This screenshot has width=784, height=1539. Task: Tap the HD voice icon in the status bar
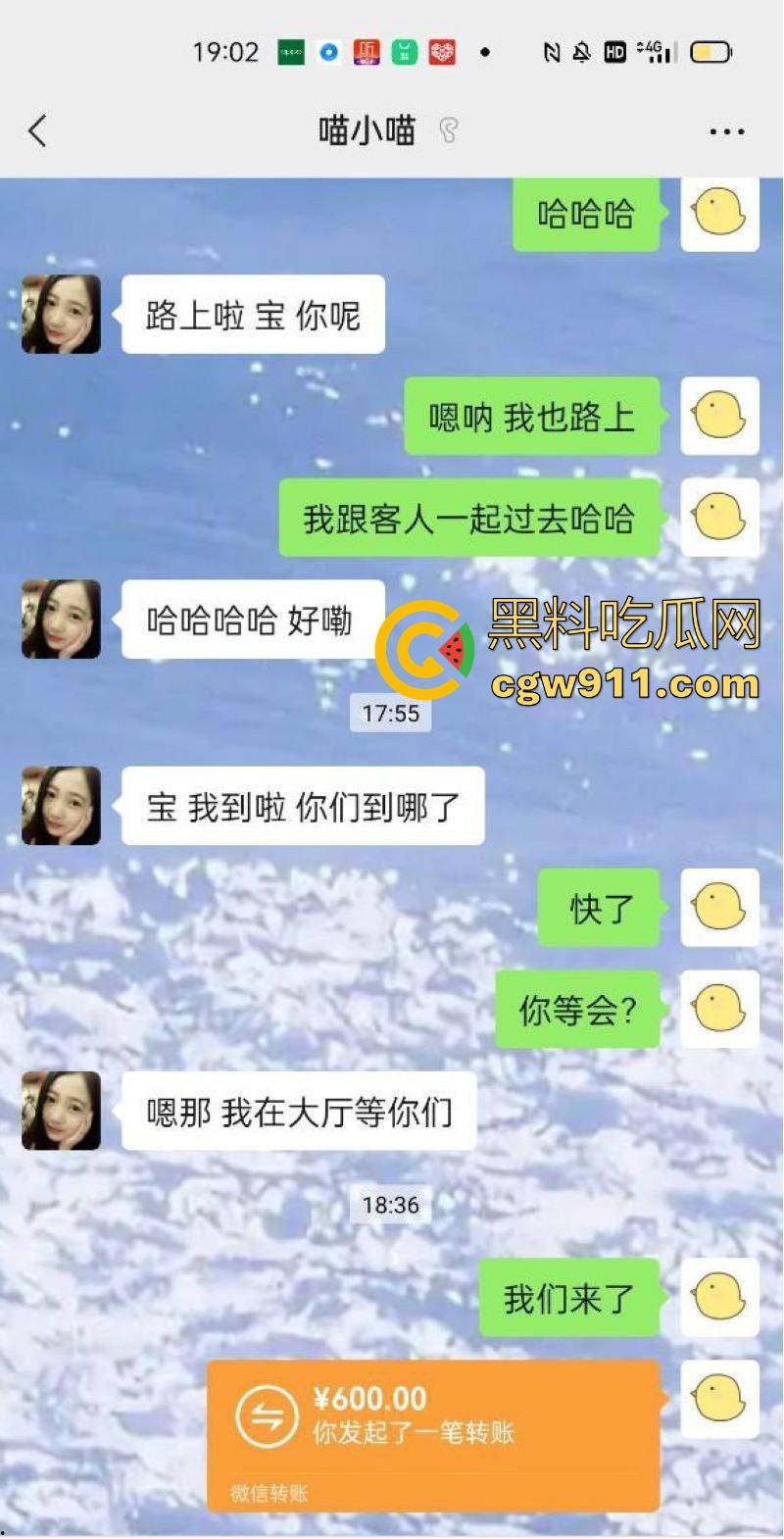pos(615,51)
